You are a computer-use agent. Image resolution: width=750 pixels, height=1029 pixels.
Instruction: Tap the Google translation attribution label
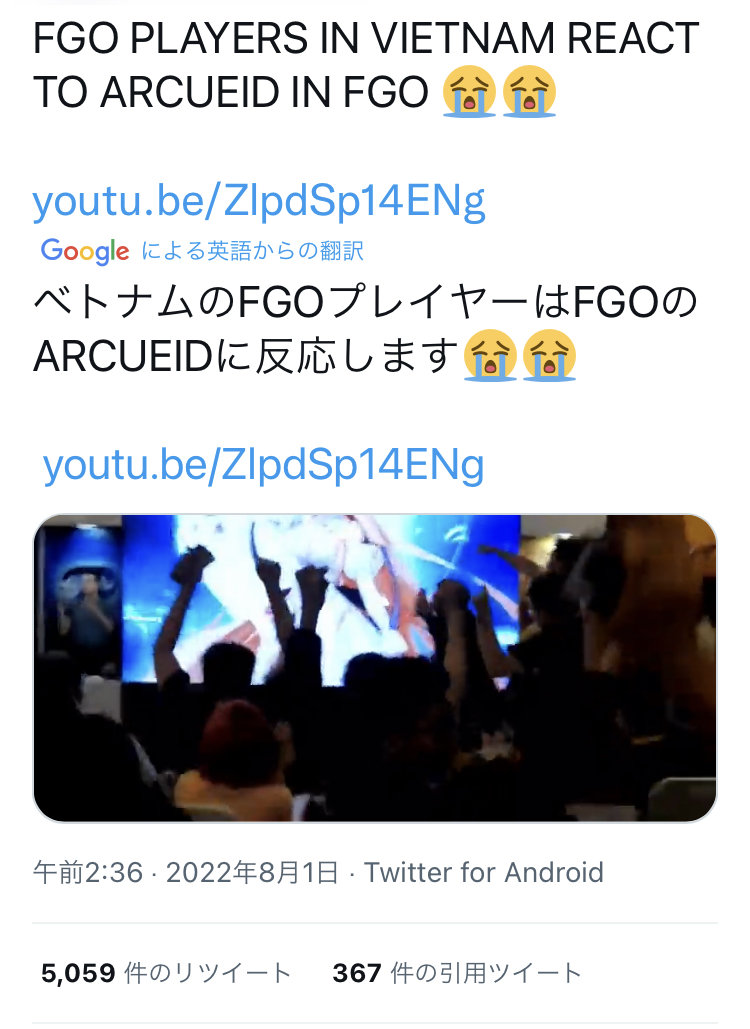[x=202, y=250]
